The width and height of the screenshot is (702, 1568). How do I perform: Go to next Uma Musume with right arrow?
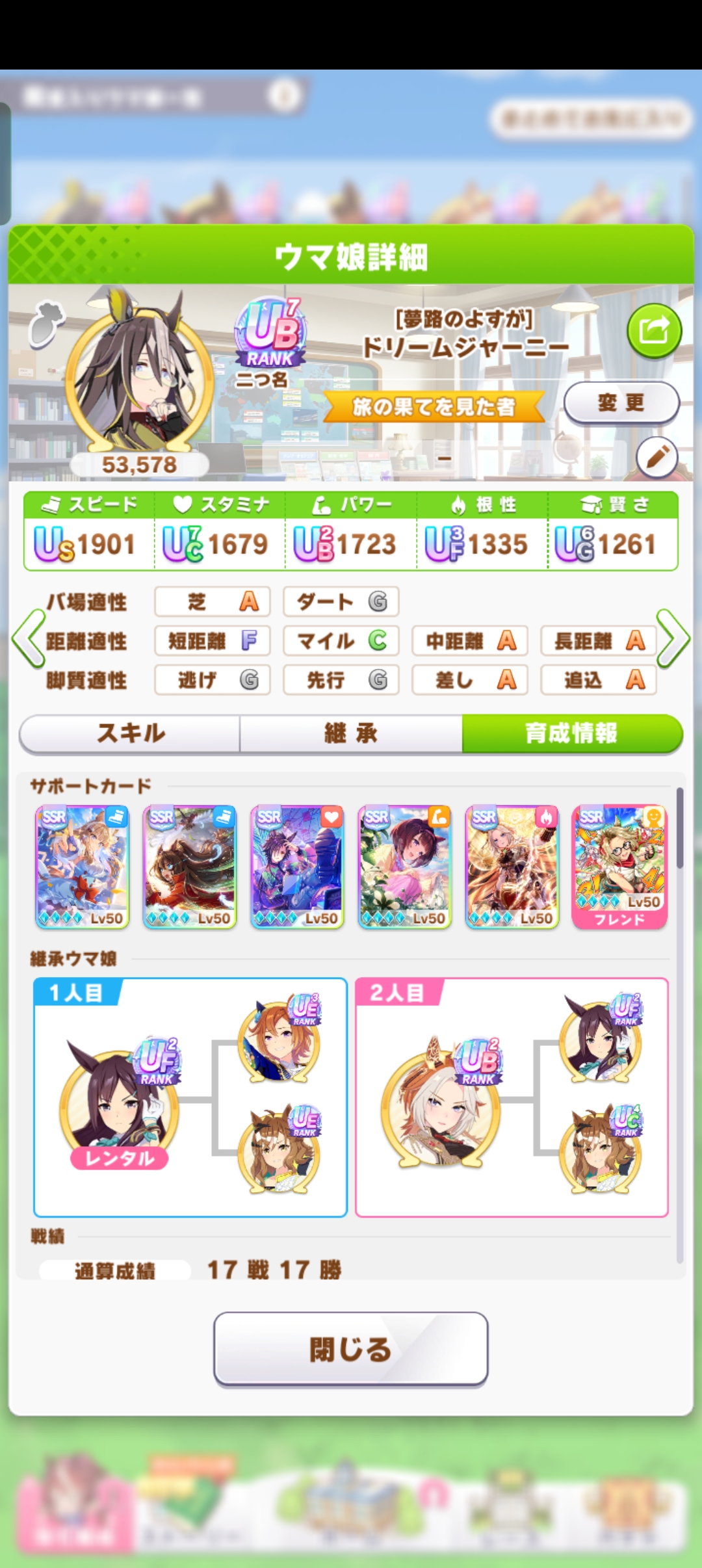(673, 639)
